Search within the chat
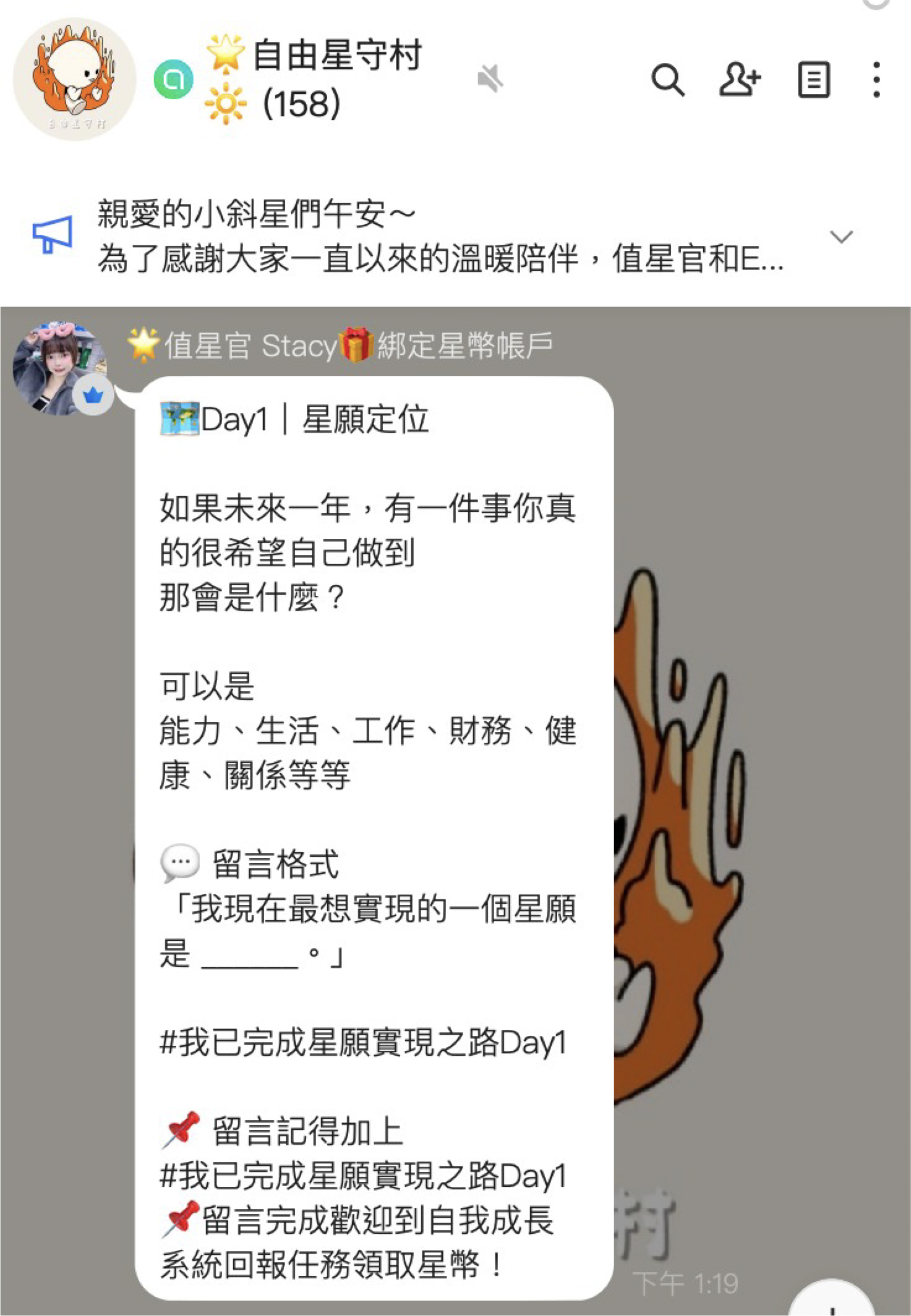The image size is (911, 1316). pyautogui.click(x=667, y=80)
